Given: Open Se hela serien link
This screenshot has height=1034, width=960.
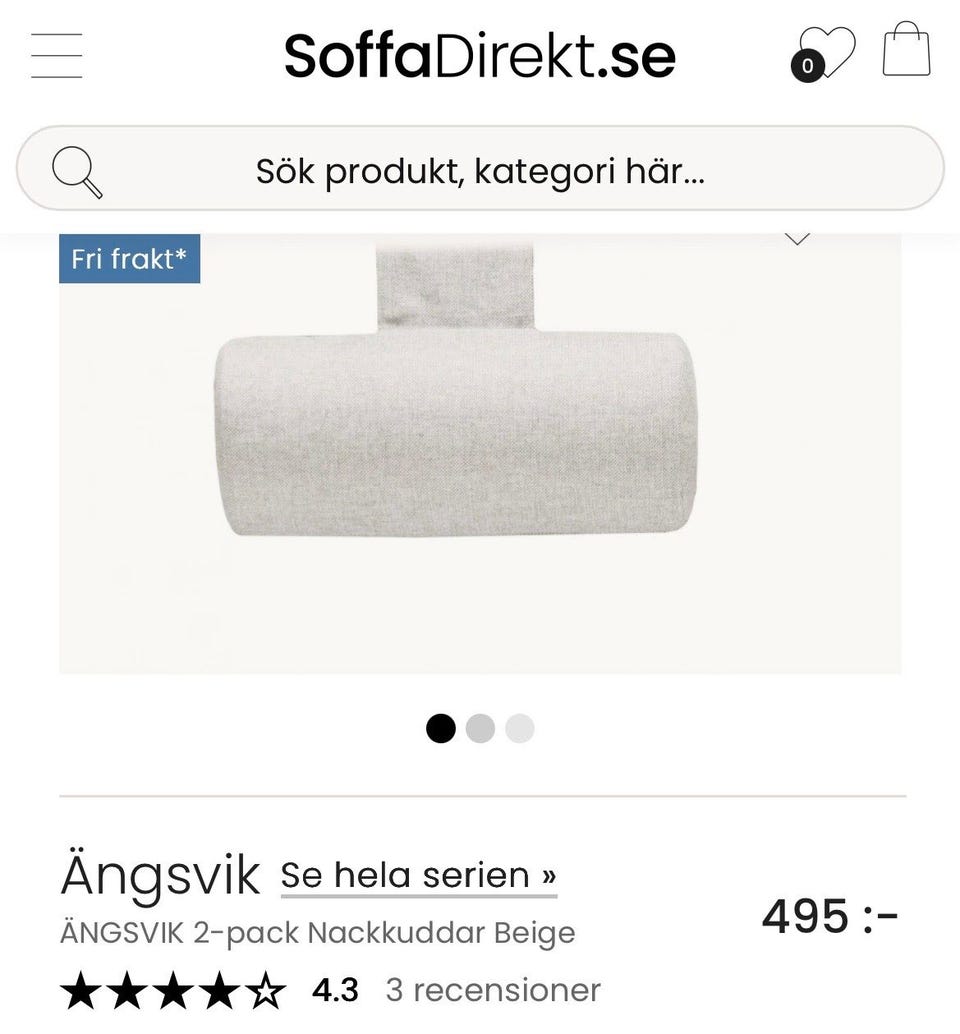Looking at the screenshot, I should coord(418,874).
